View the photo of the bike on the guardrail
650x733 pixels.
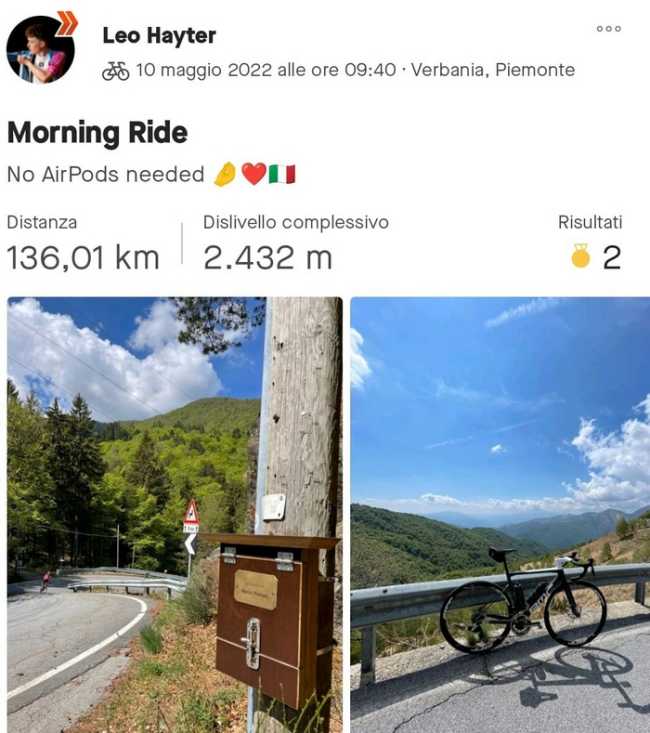coord(499,514)
